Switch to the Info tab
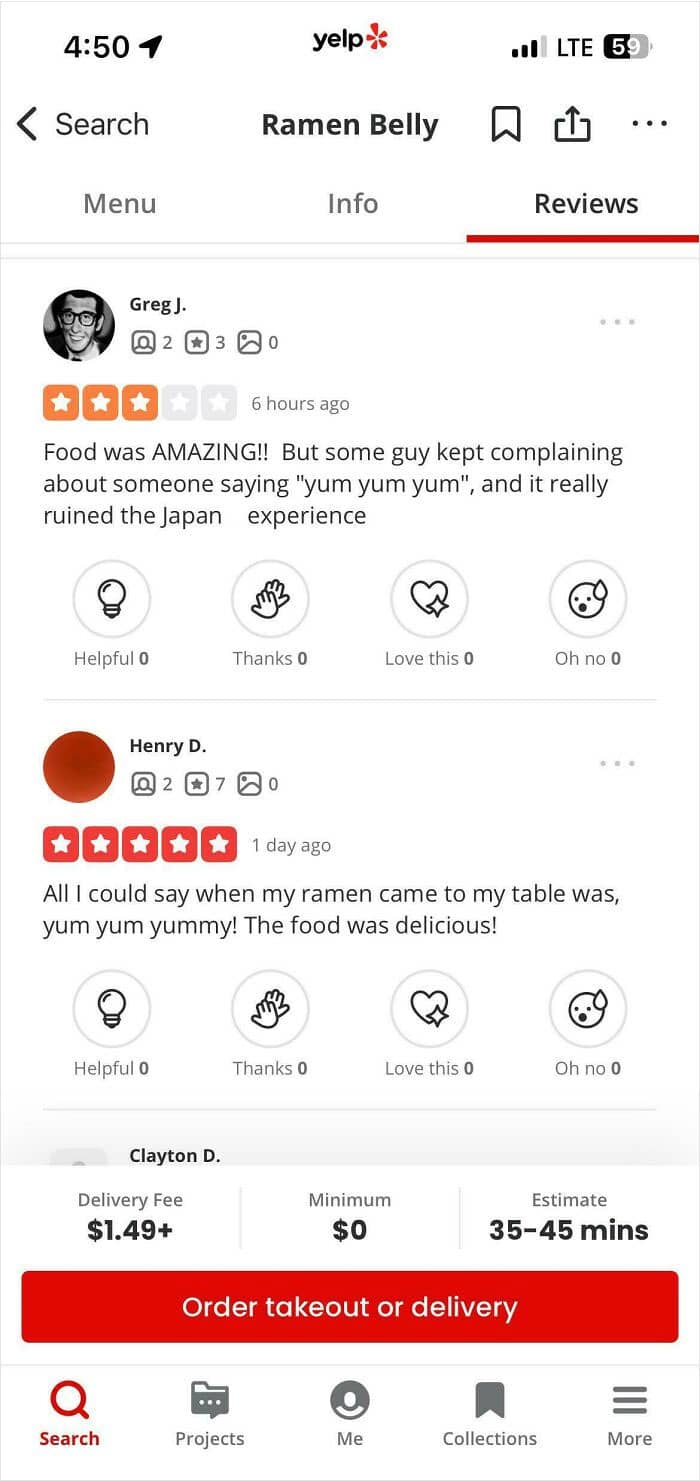Viewport: 700px width, 1481px height. [x=352, y=204]
